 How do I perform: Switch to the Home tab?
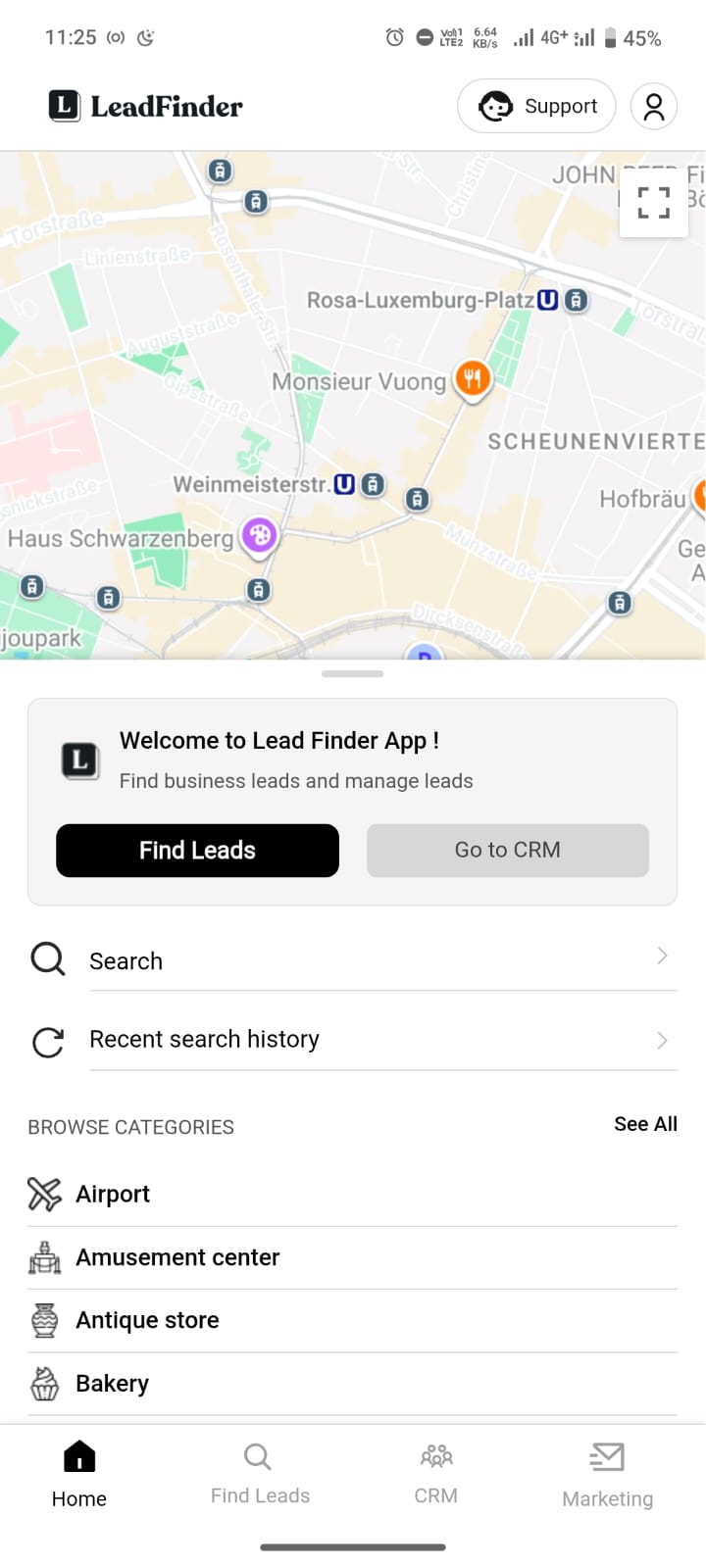[x=79, y=1473]
